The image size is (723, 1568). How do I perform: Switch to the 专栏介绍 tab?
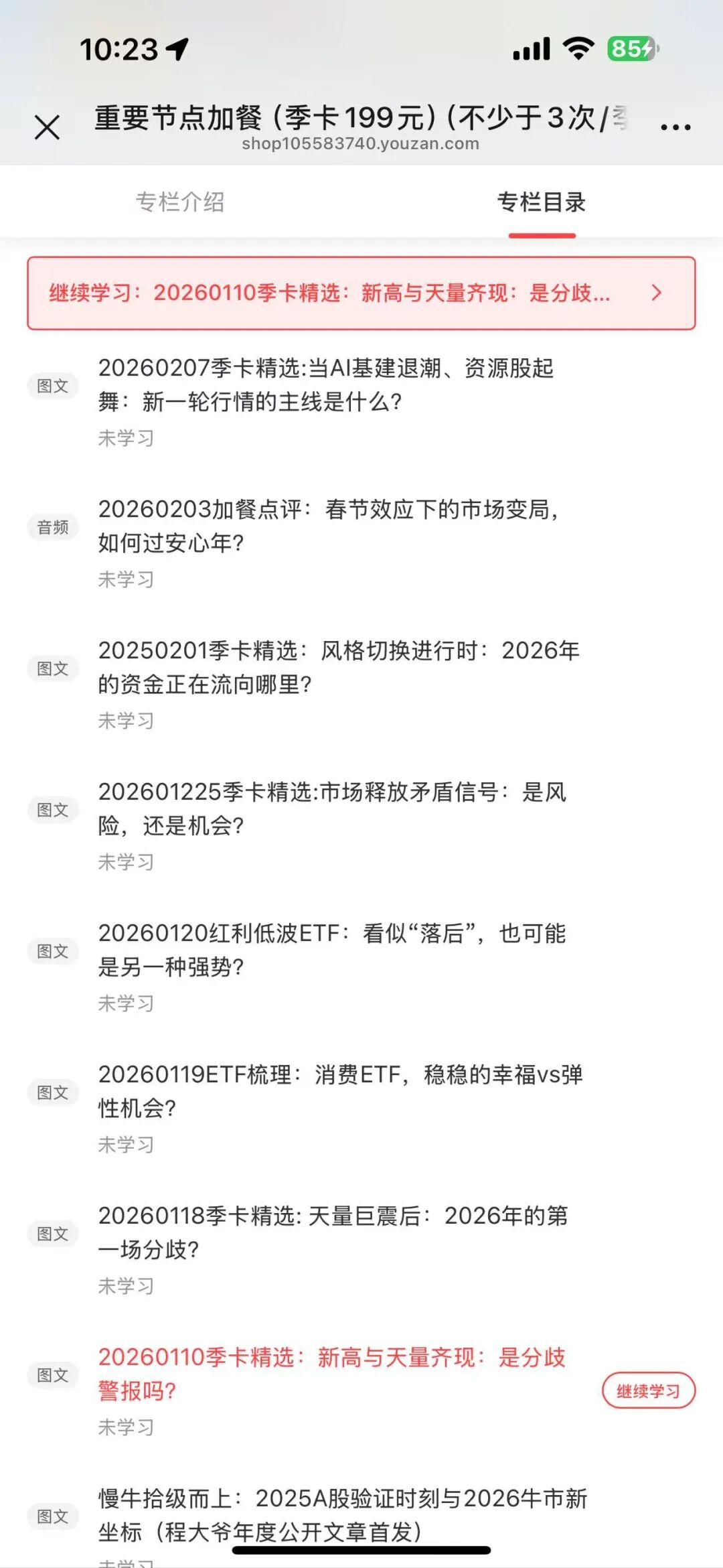(x=180, y=202)
